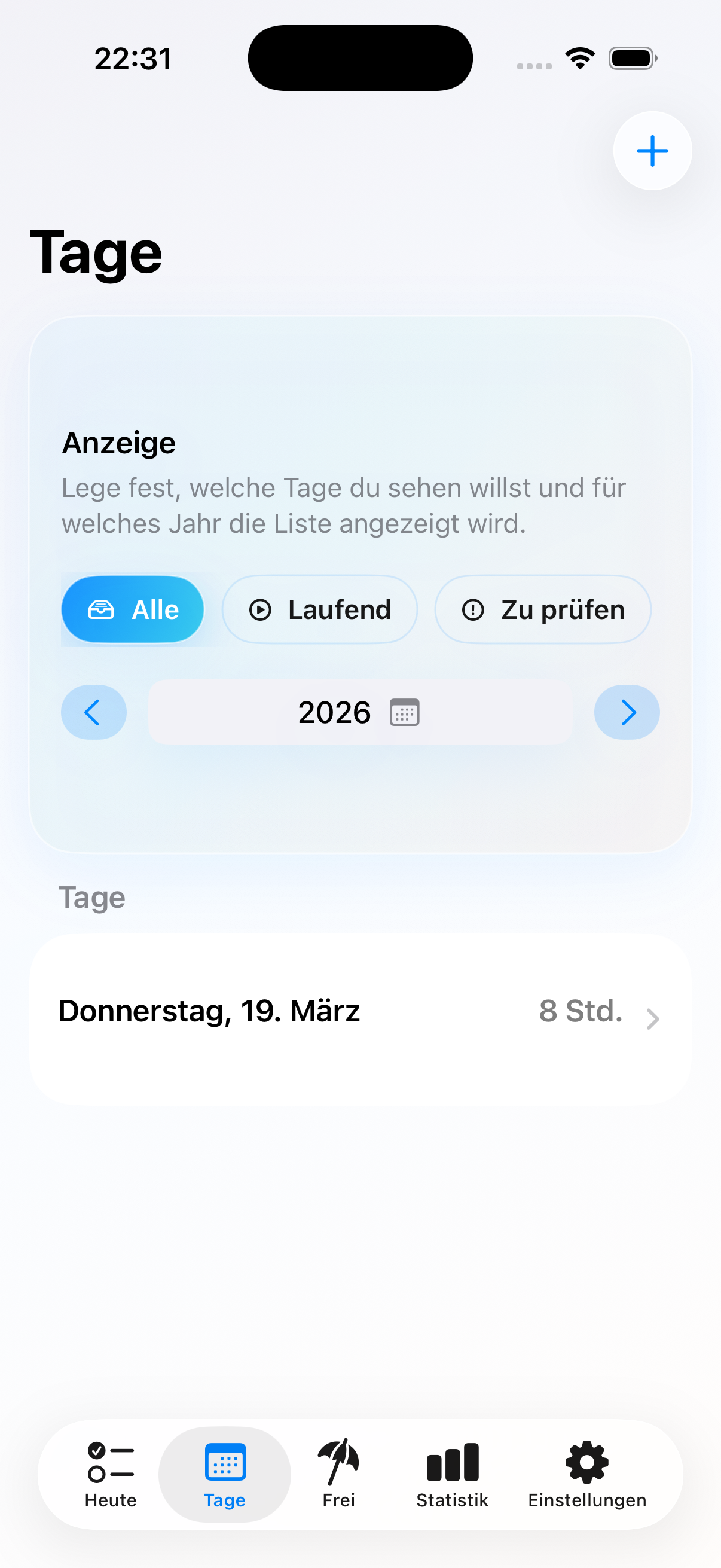Screen dimensions: 721x1568
Task: Open details via chevron next to 8 Std.
Action: point(653,1017)
